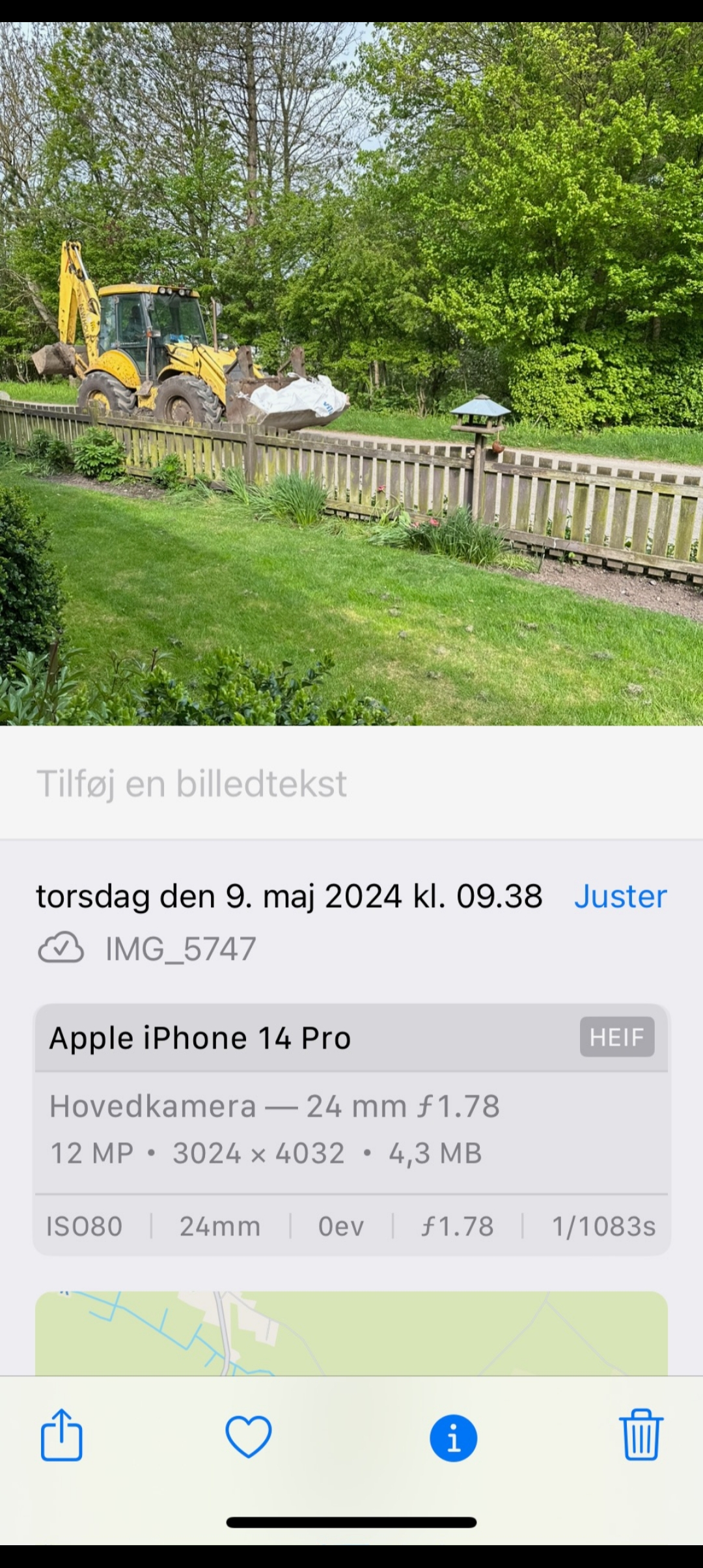703x1568 pixels.
Task: Delete this photo with the trash icon
Action: click(x=641, y=1435)
